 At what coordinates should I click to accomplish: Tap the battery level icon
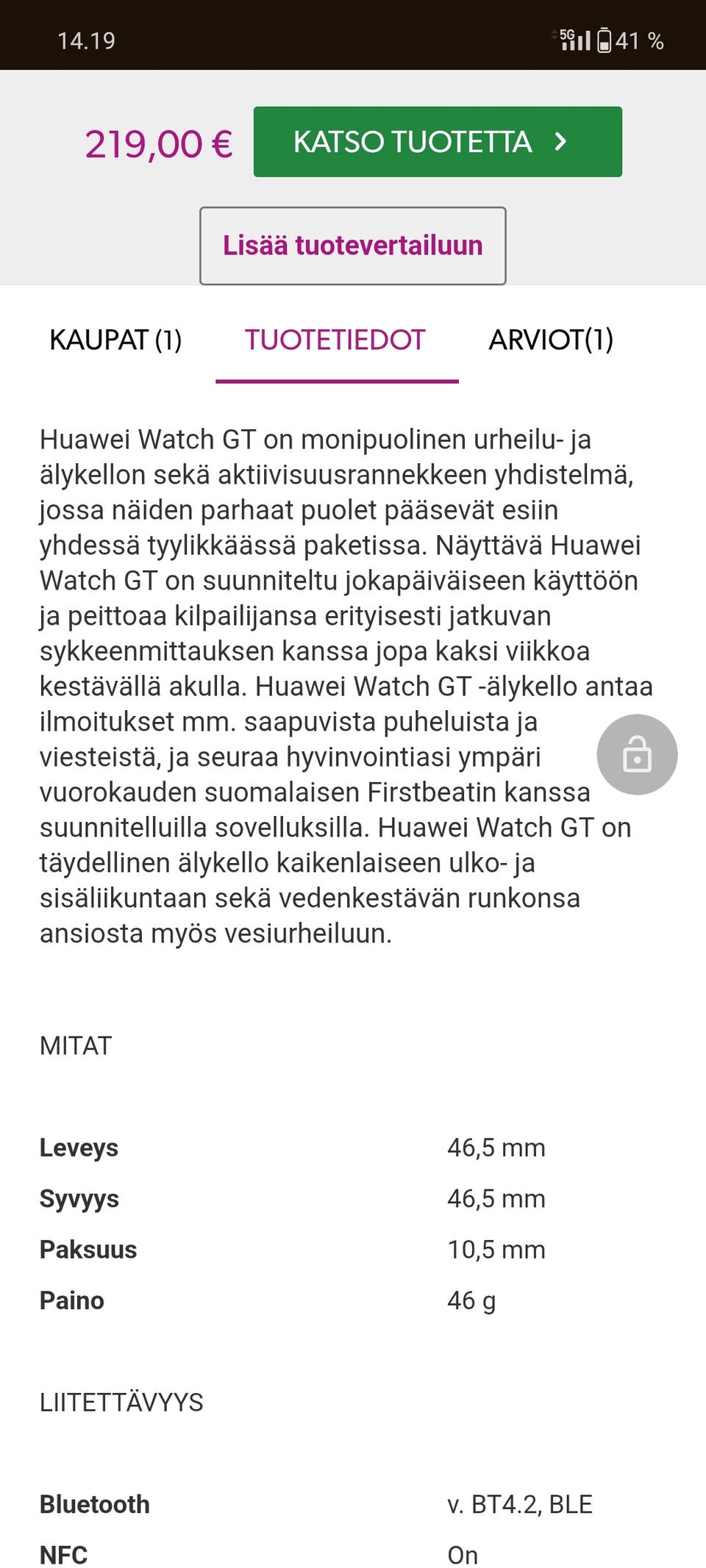coord(605,42)
